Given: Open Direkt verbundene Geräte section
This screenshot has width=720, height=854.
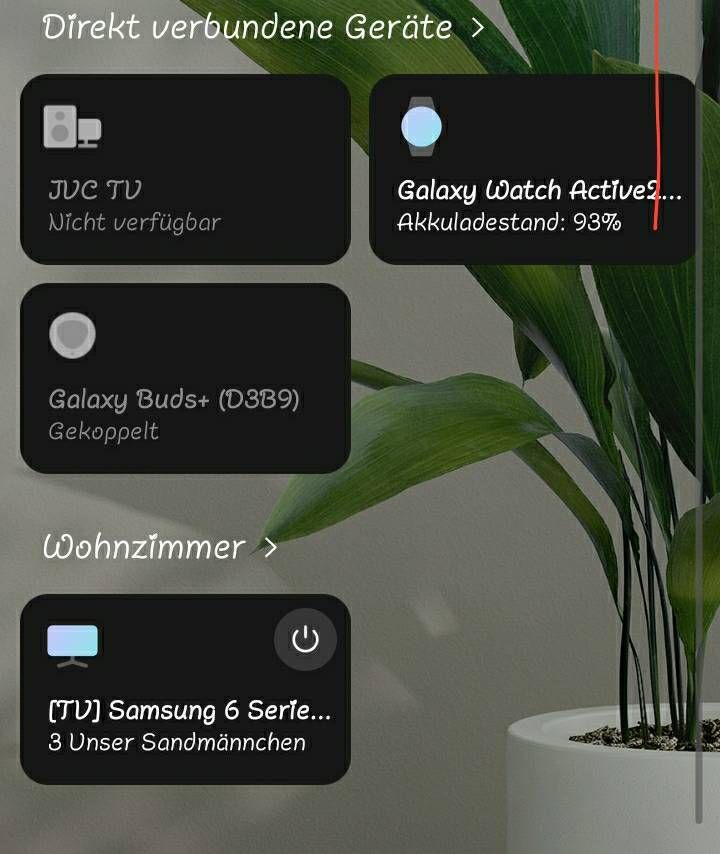Looking at the screenshot, I should pos(262,27).
